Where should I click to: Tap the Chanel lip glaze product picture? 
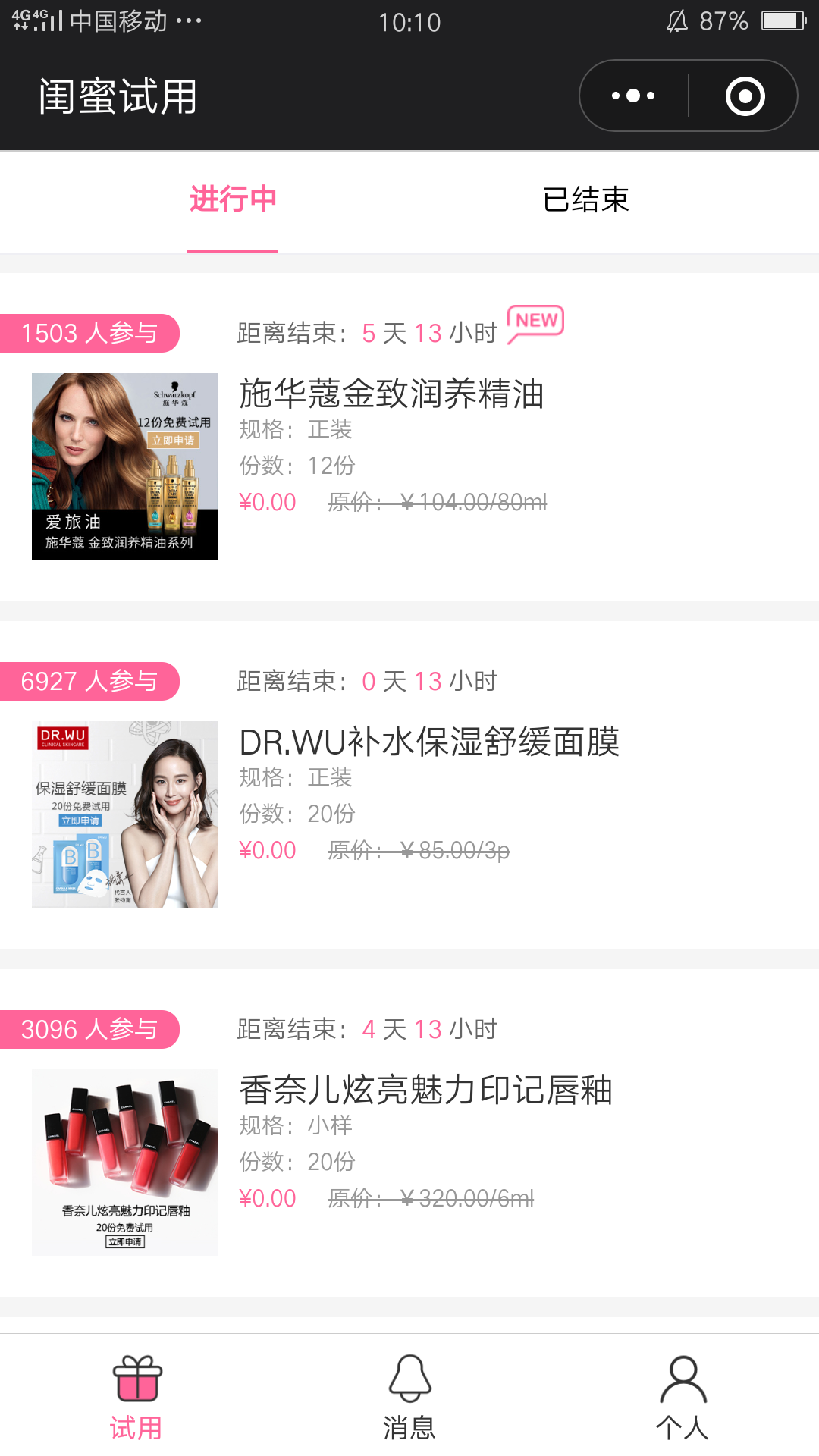pyautogui.click(x=125, y=1163)
